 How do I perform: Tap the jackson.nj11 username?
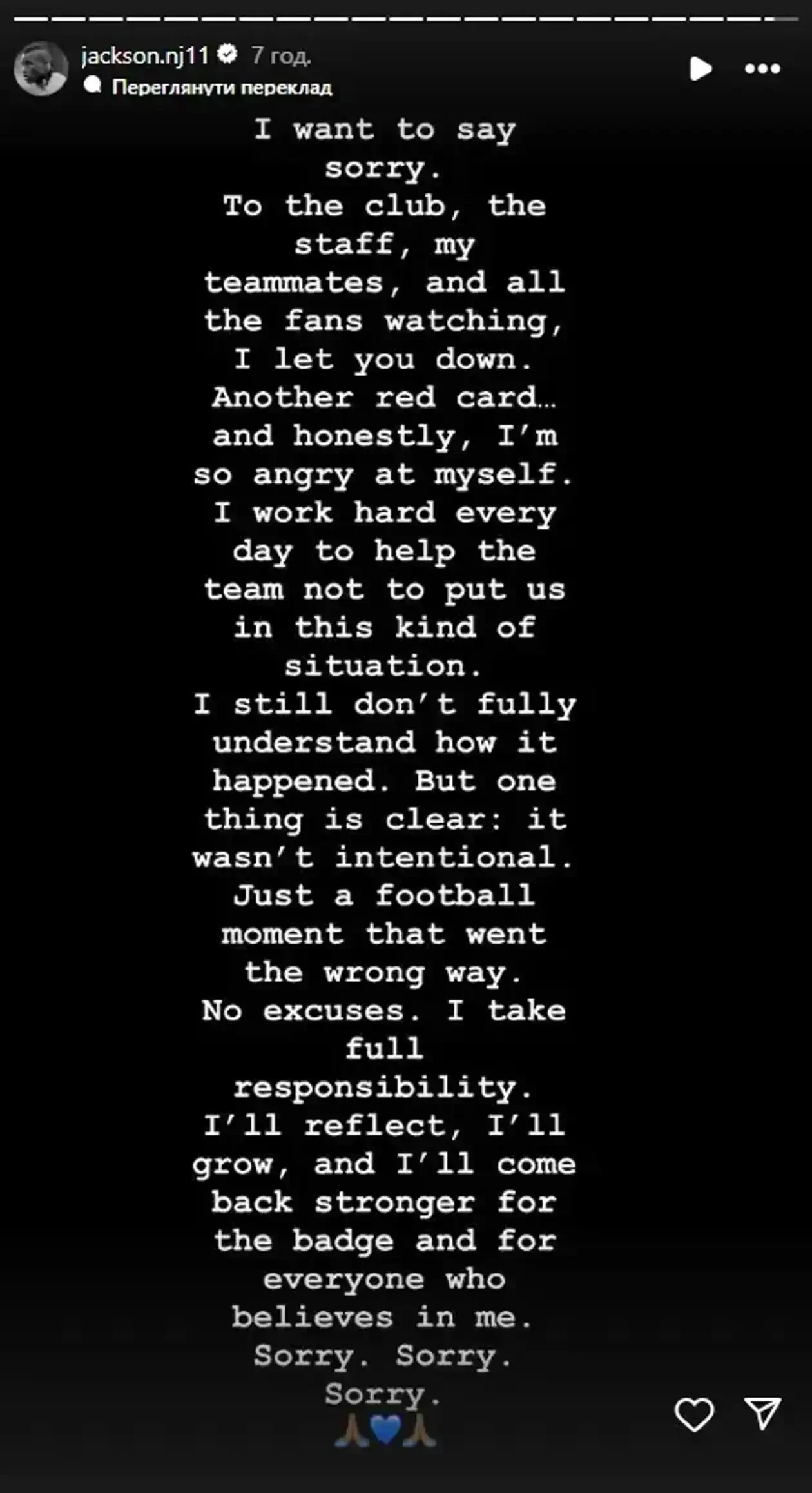145,55
